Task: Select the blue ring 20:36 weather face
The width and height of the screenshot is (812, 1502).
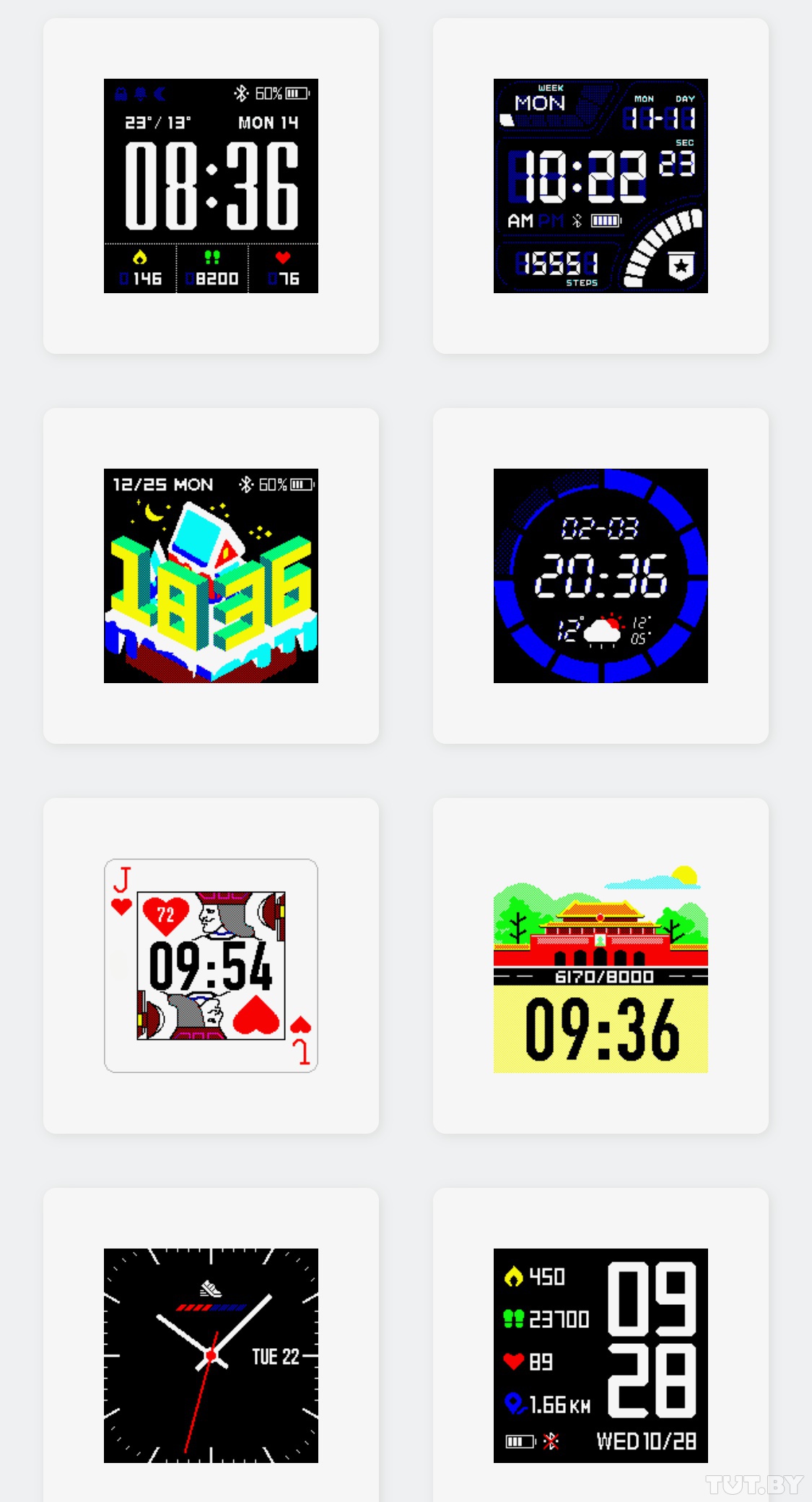Action: [601, 576]
